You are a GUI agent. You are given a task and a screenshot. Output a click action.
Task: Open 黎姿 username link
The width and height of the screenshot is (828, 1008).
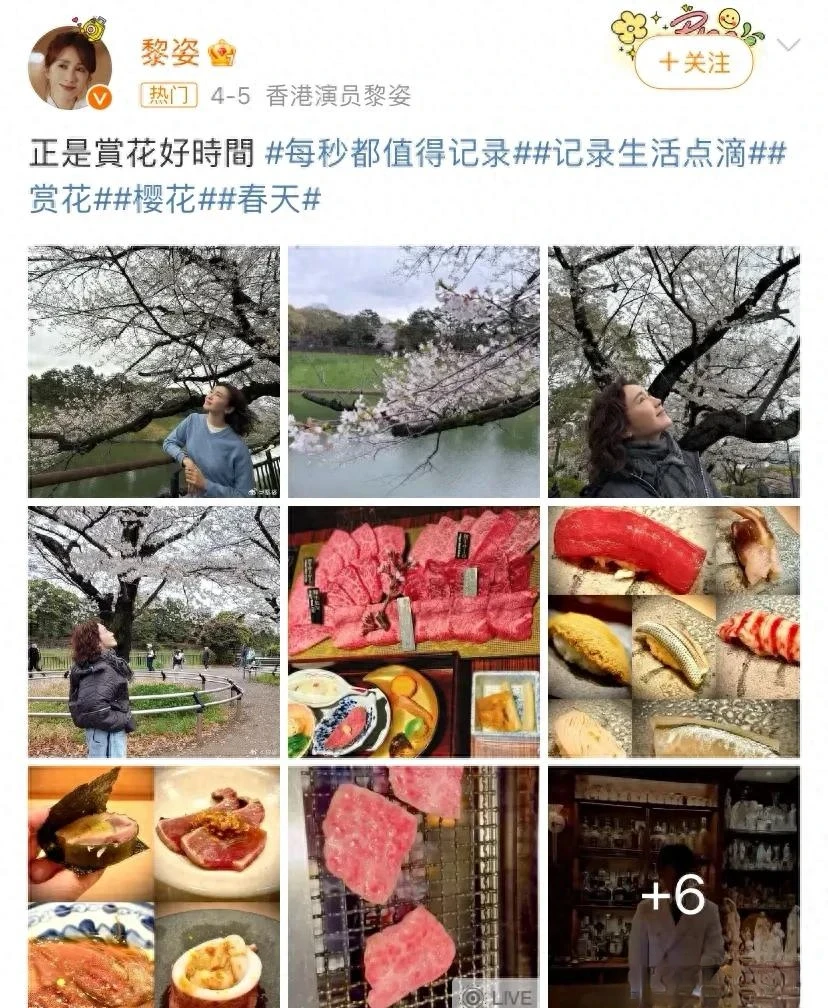[172, 52]
